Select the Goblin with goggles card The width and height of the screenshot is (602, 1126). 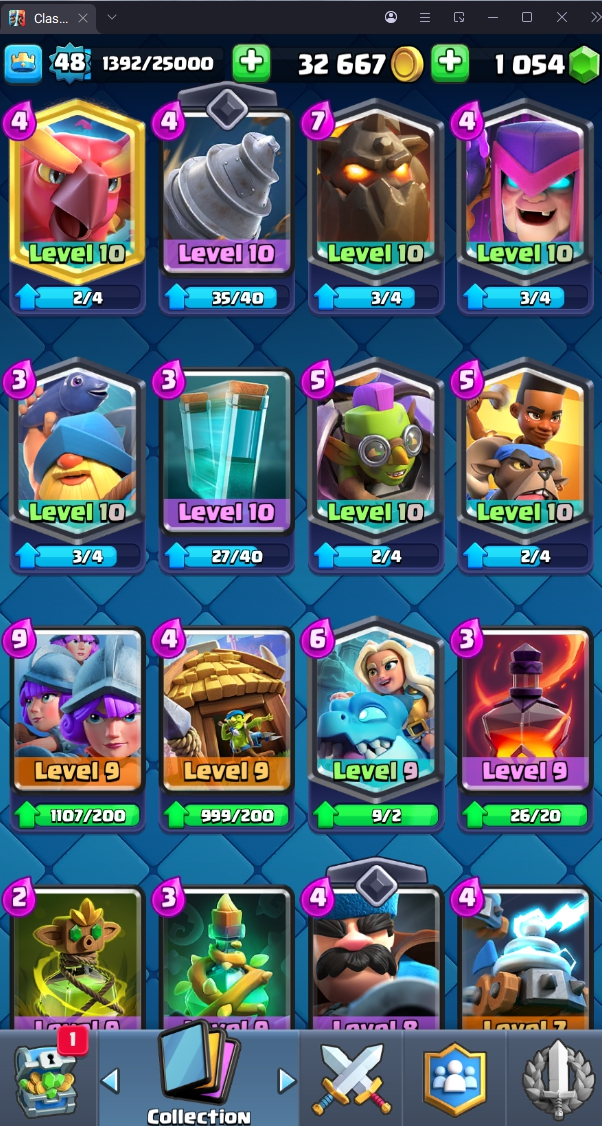click(x=375, y=450)
